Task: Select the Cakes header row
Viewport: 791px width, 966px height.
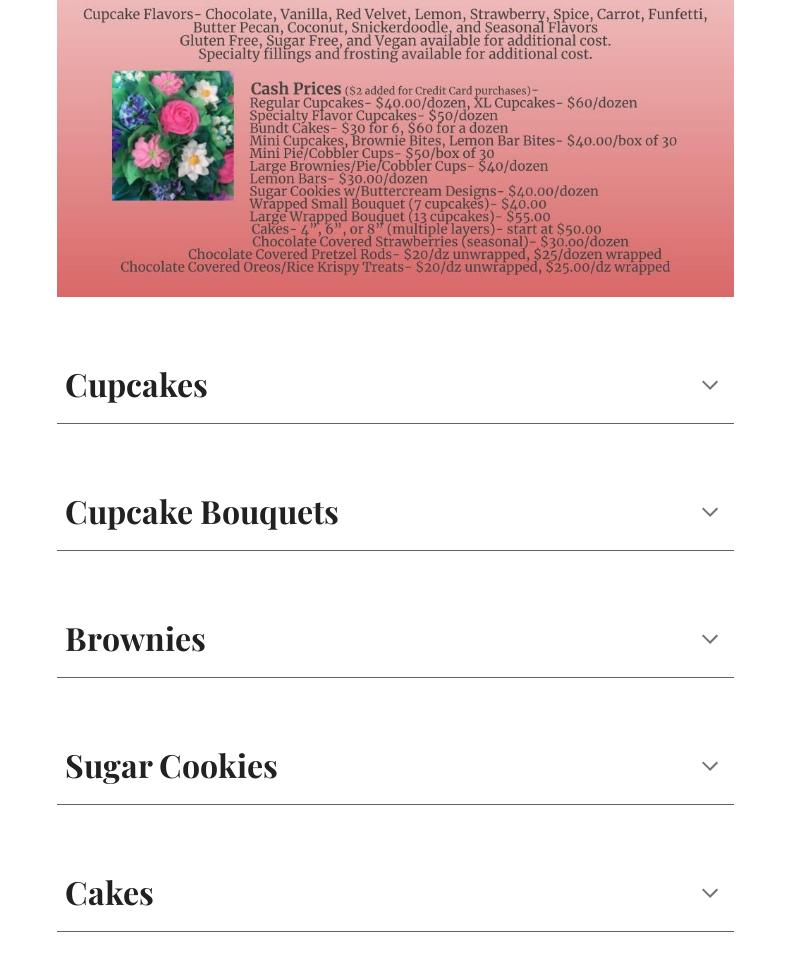Action: point(395,893)
